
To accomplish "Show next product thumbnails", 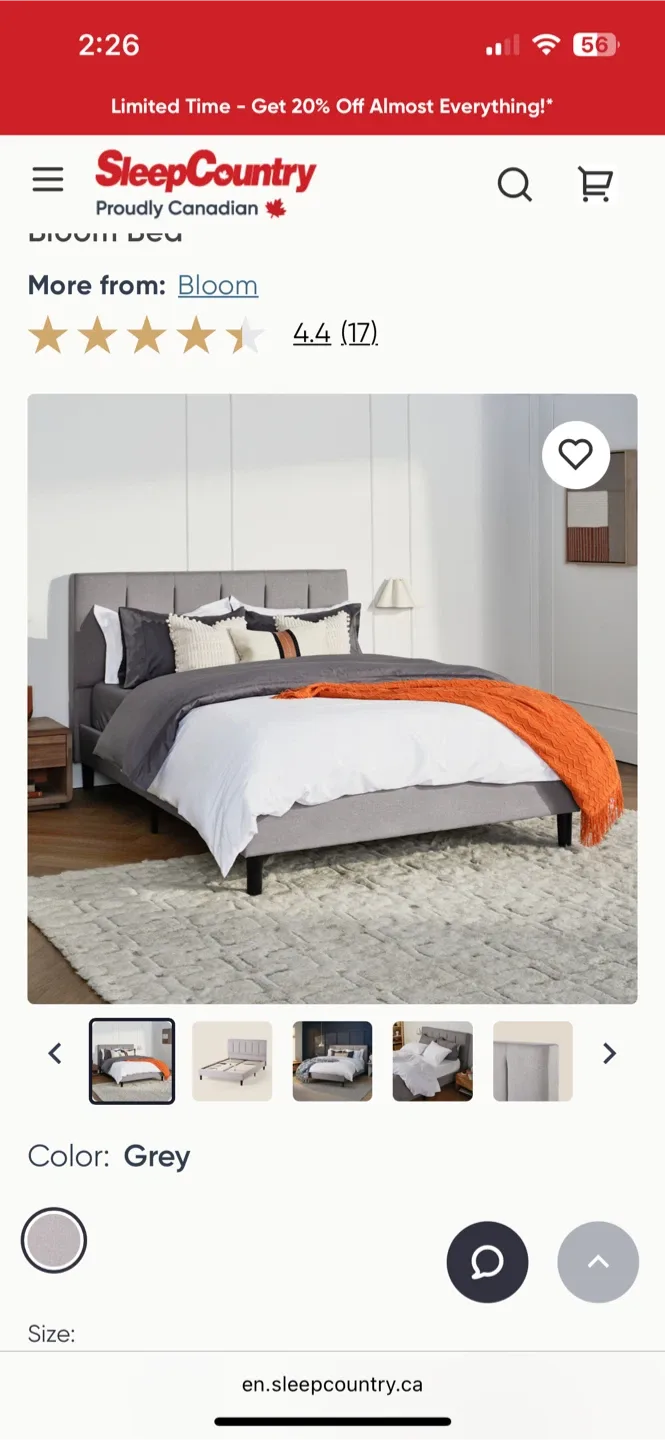I will click(x=609, y=1053).
